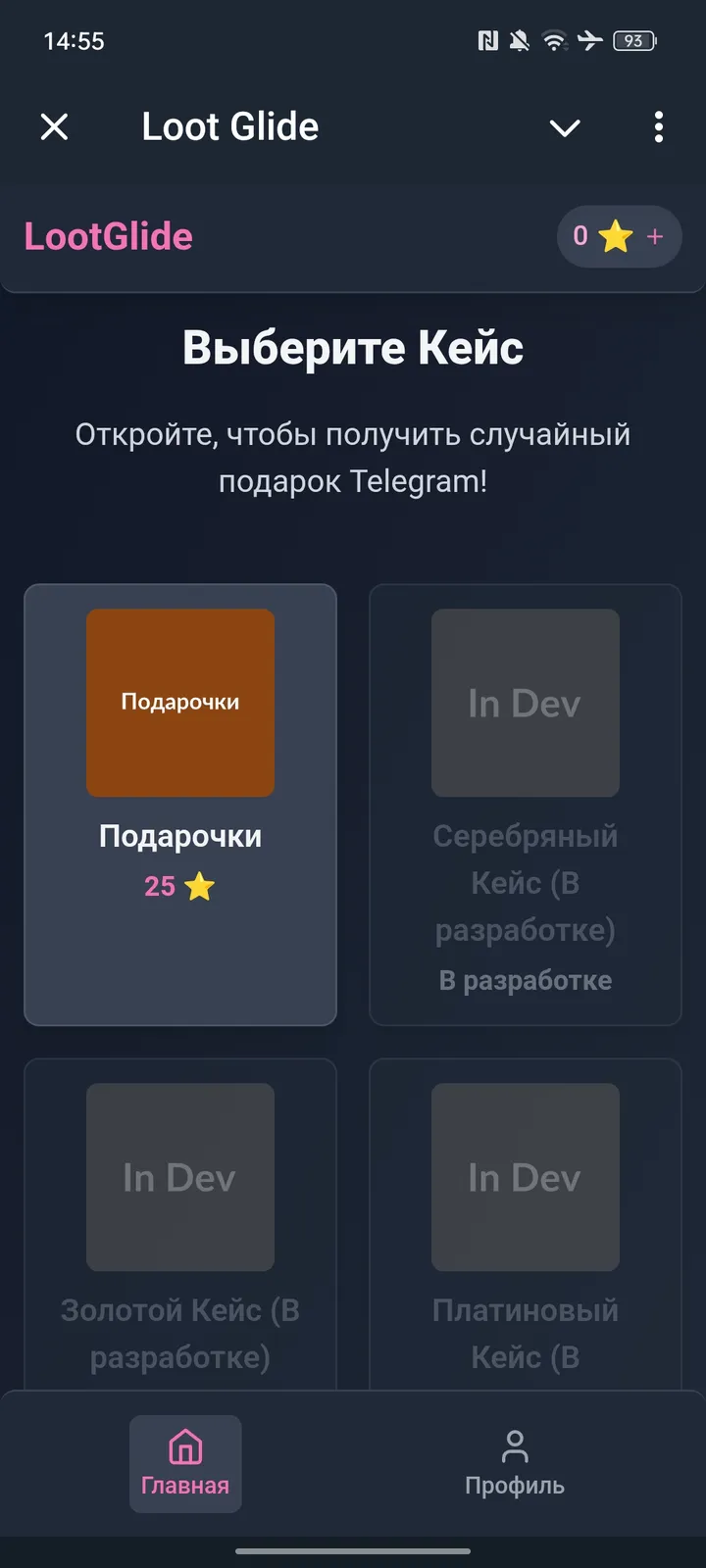Open the Подарочки case card

[180, 804]
